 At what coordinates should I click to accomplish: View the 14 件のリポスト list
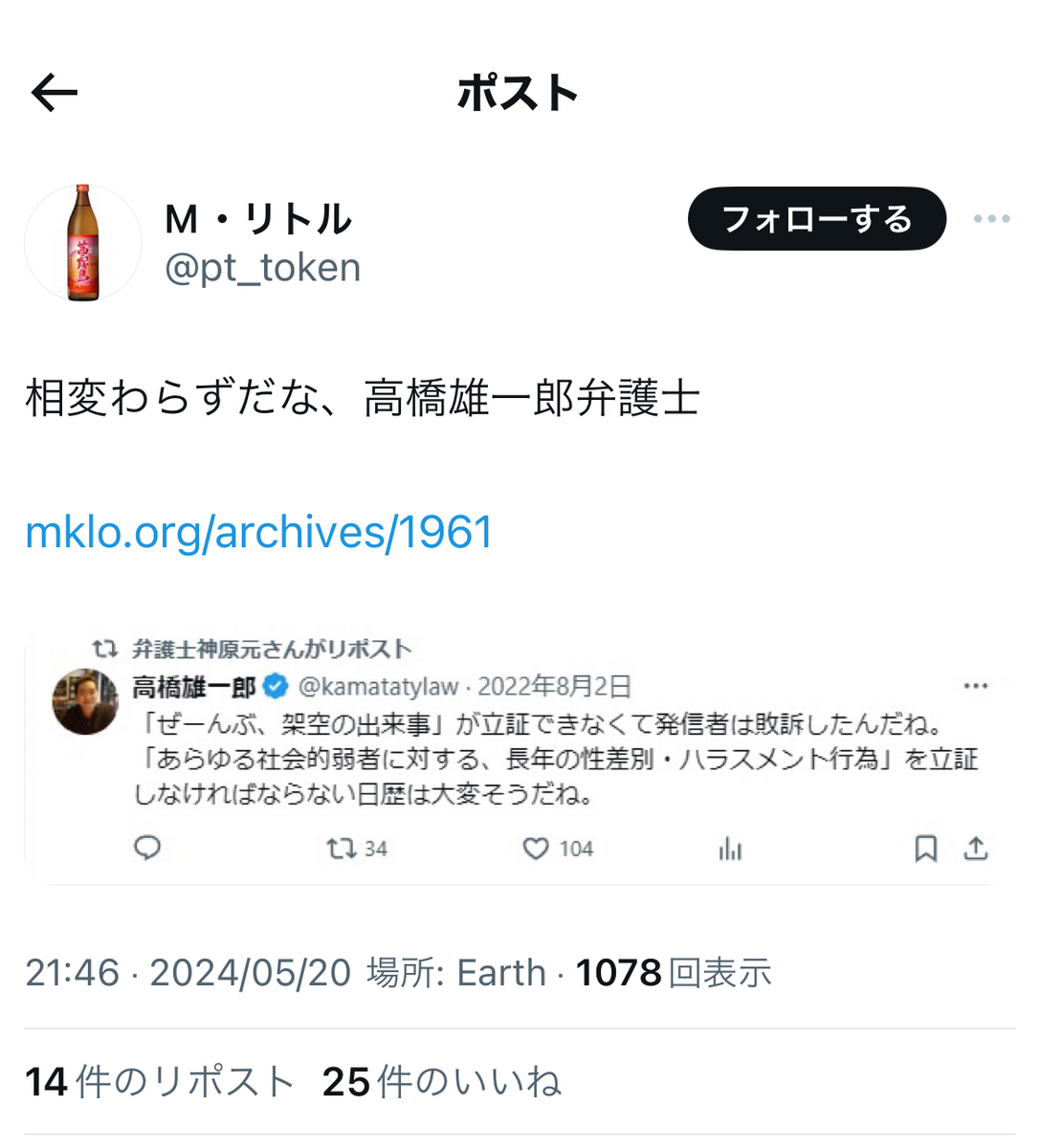[x=159, y=1082]
